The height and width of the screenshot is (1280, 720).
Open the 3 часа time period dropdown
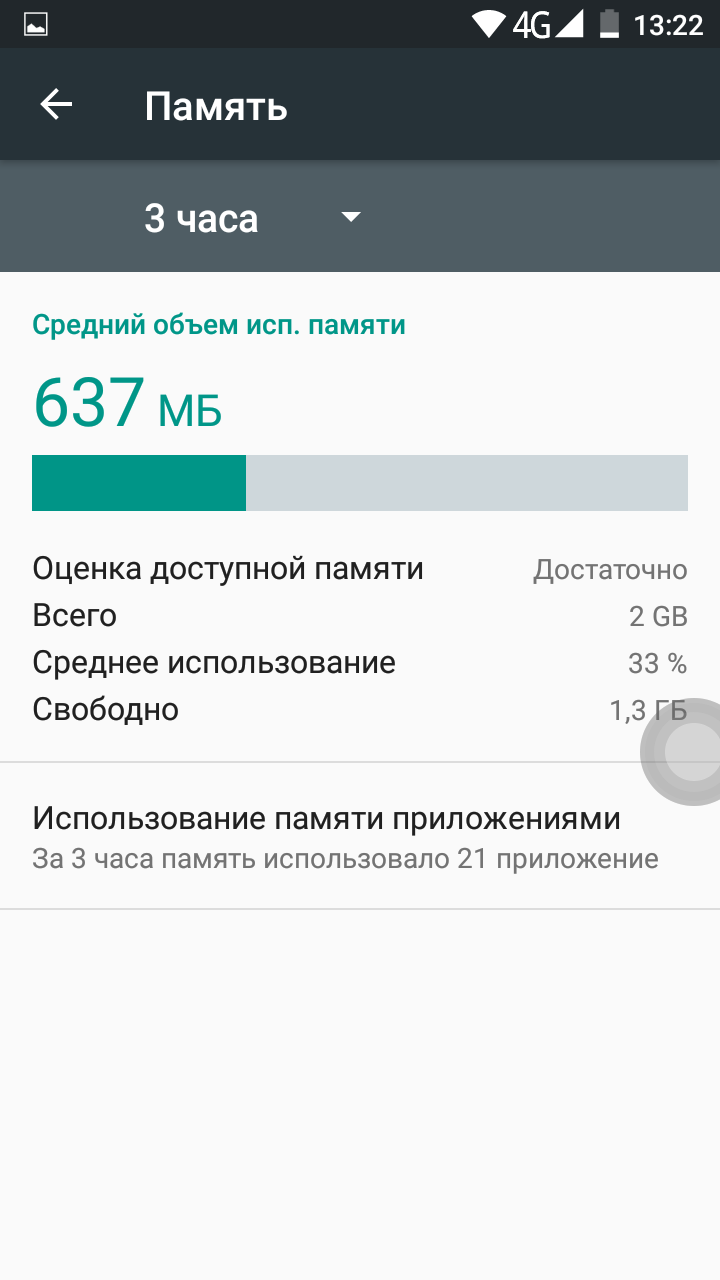tap(252, 218)
